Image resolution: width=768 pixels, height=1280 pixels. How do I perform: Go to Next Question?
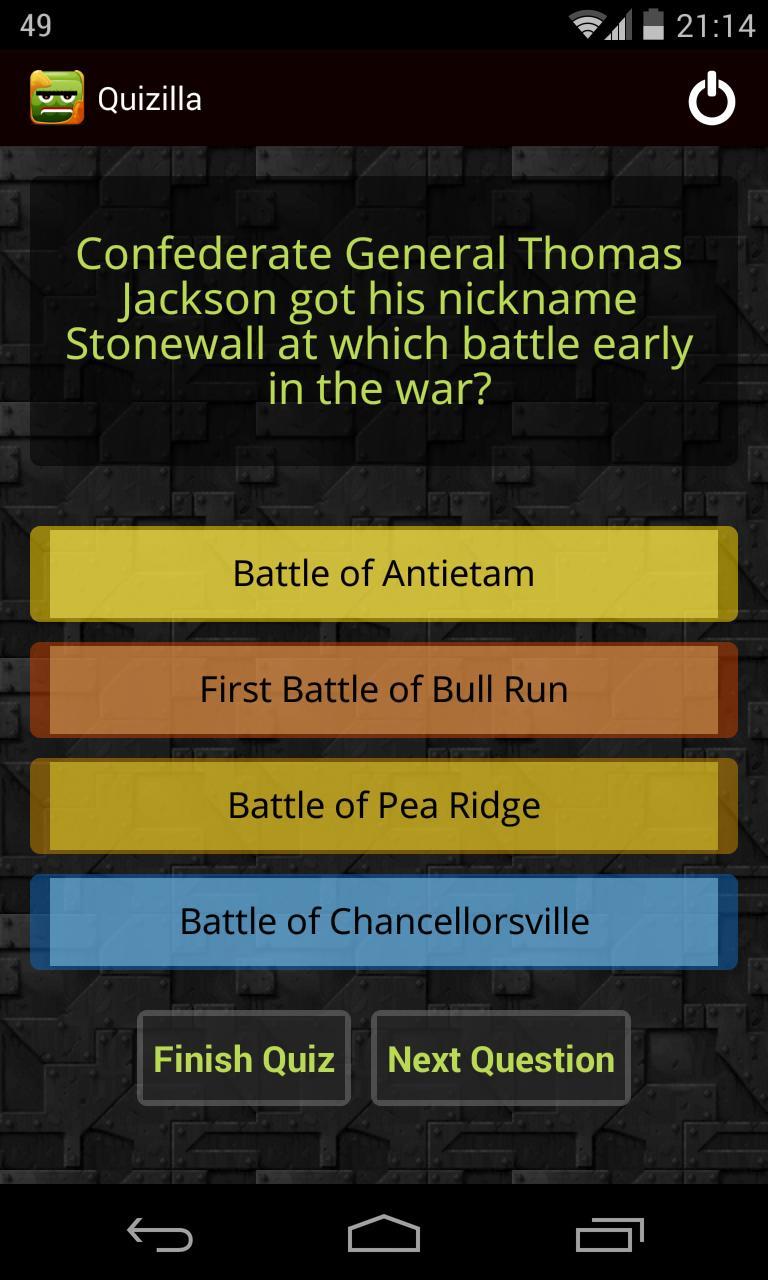pos(501,1058)
